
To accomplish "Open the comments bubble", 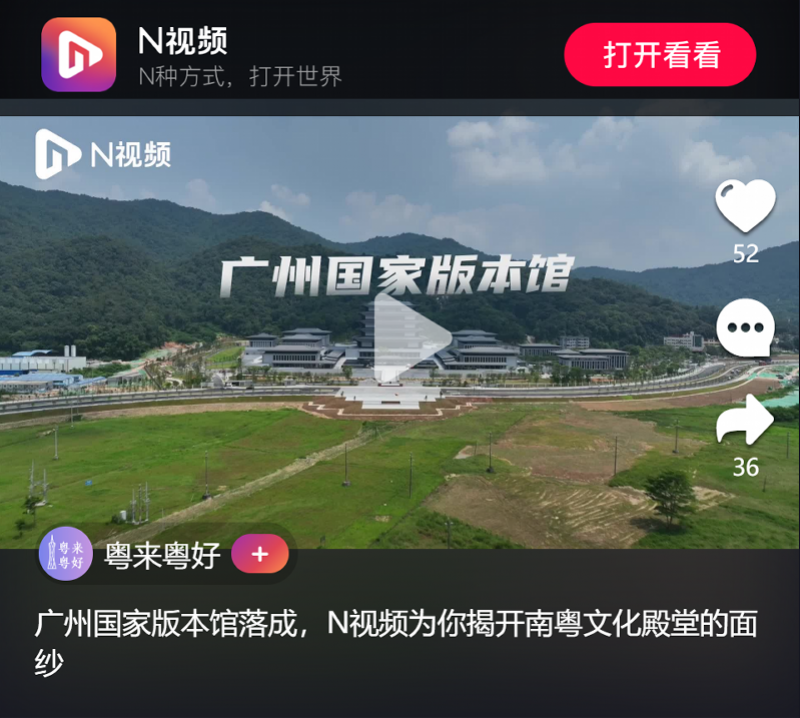I will click(x=745, y=329).
